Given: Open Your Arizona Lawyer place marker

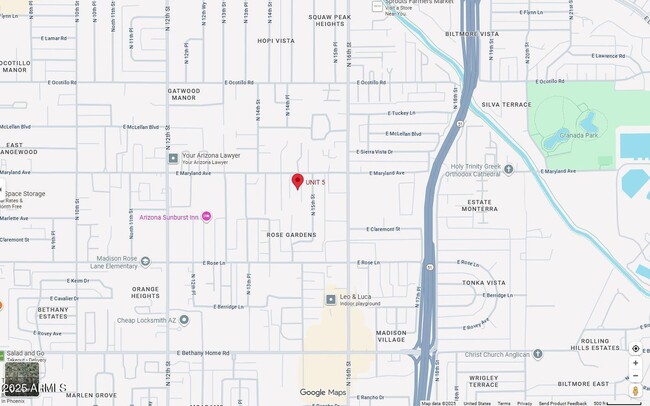Looking at the screenshot, I should pos(173,156).
